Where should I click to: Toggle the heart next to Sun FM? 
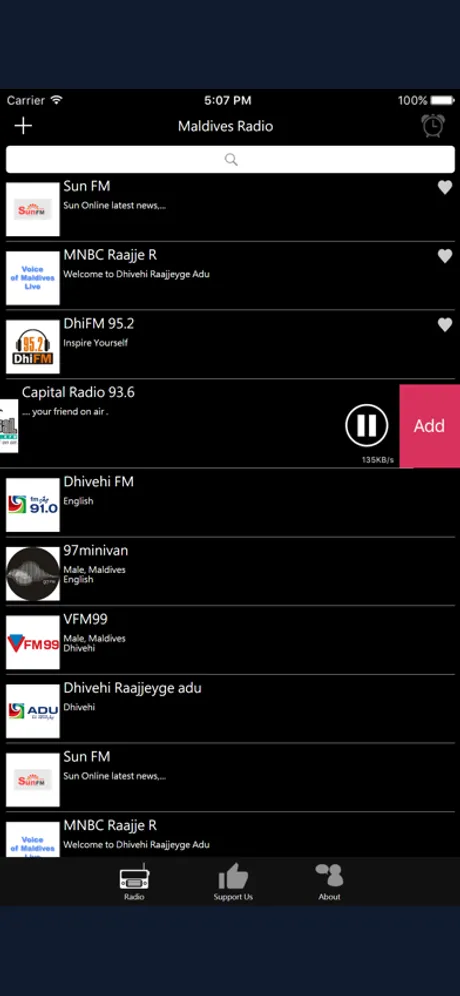(x=445, y=187)
